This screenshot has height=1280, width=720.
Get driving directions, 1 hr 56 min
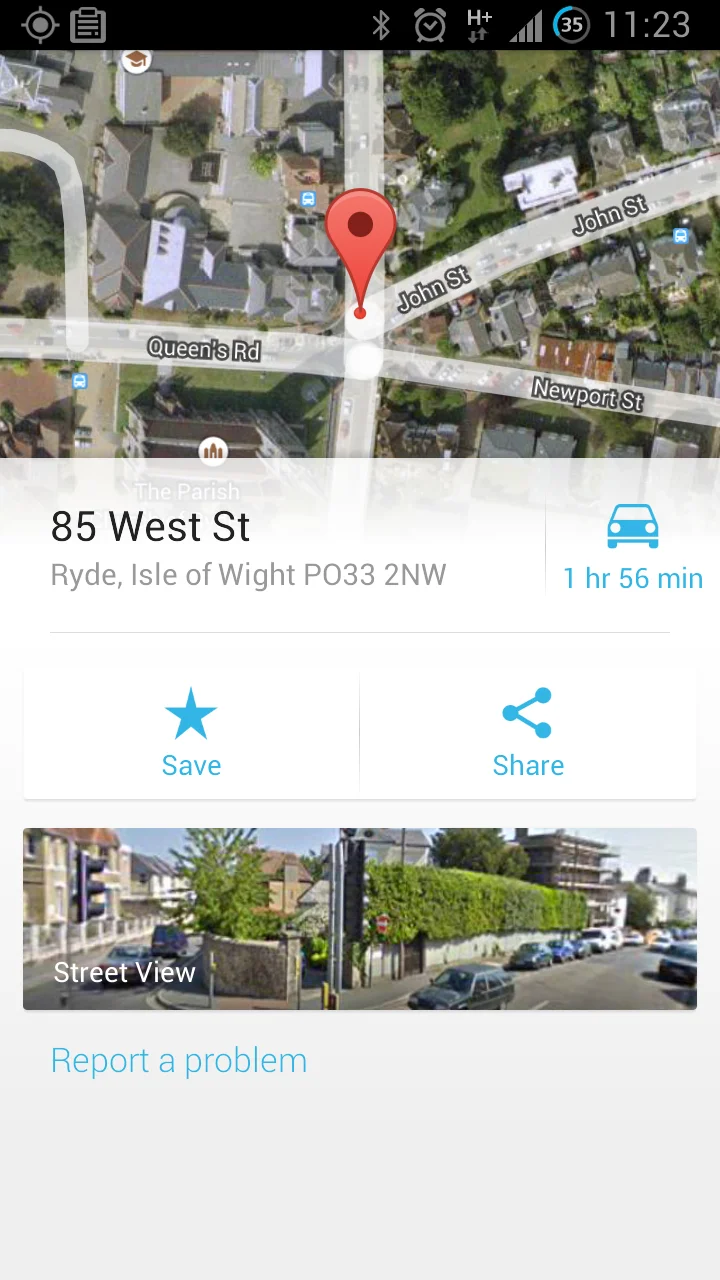tap(633, 548)
